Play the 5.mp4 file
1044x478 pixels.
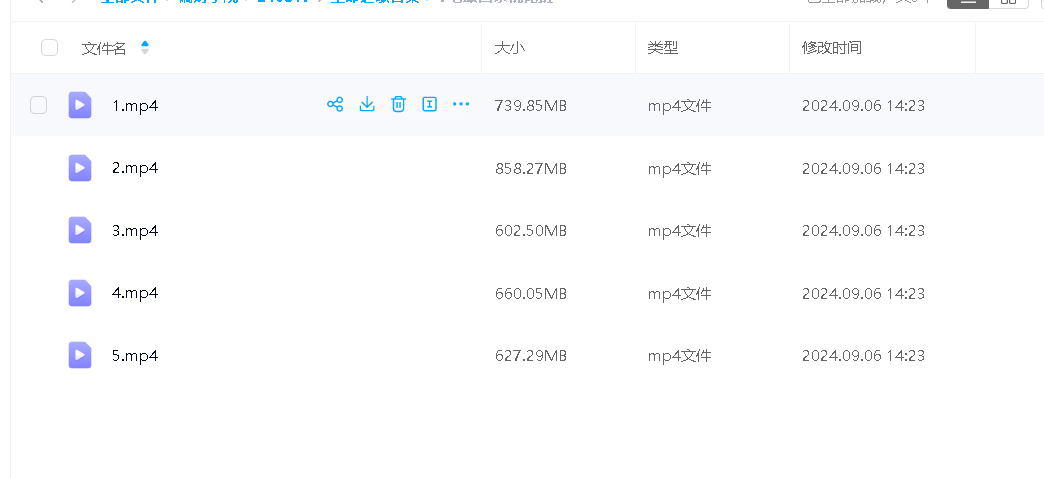tap(135, 355)
